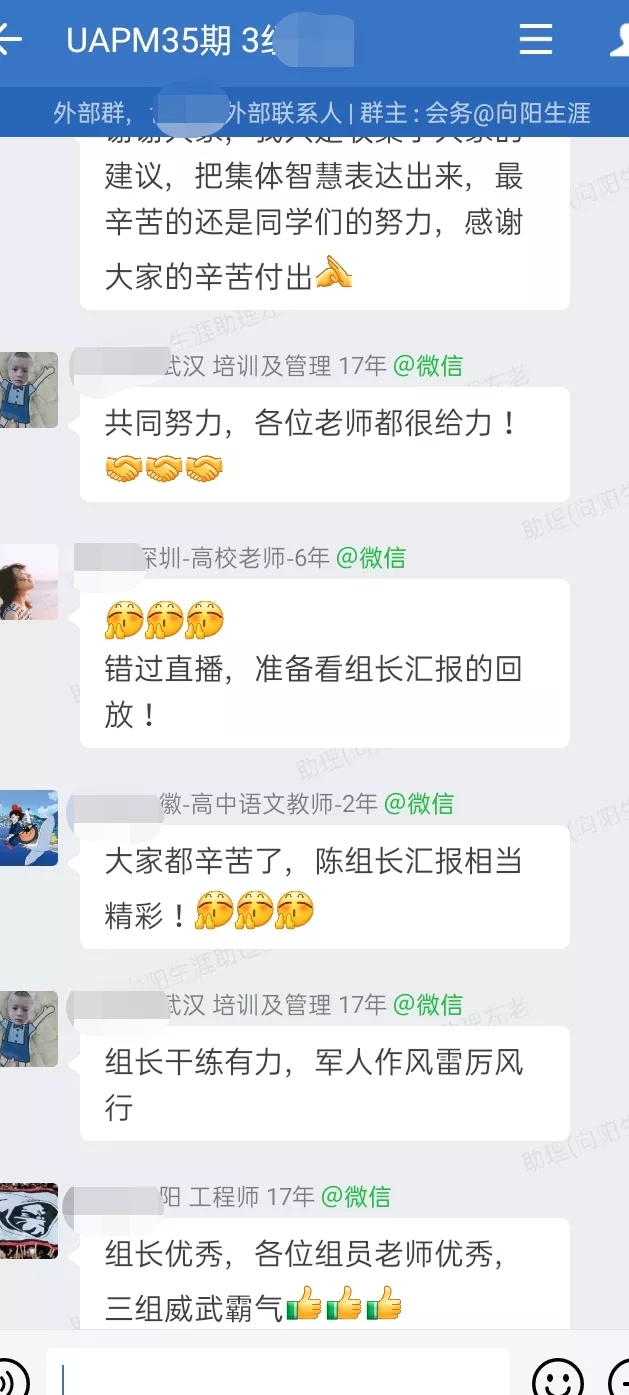Switch to voice input with the microphone icon
Image resolution: width=629 pixels, height=1395 pixels.
12,1378
